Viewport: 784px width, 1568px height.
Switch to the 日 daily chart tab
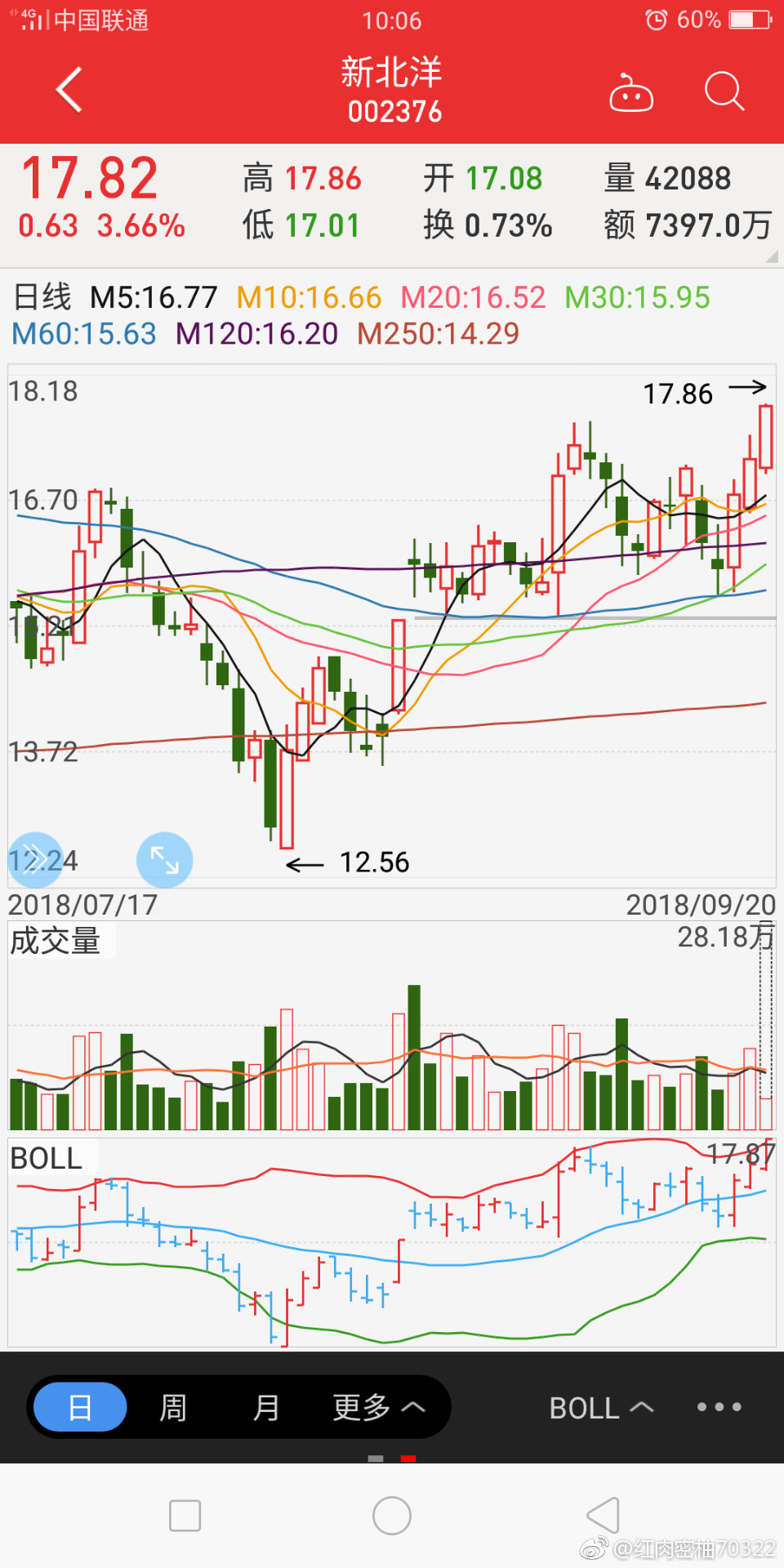coord(80,1407)
